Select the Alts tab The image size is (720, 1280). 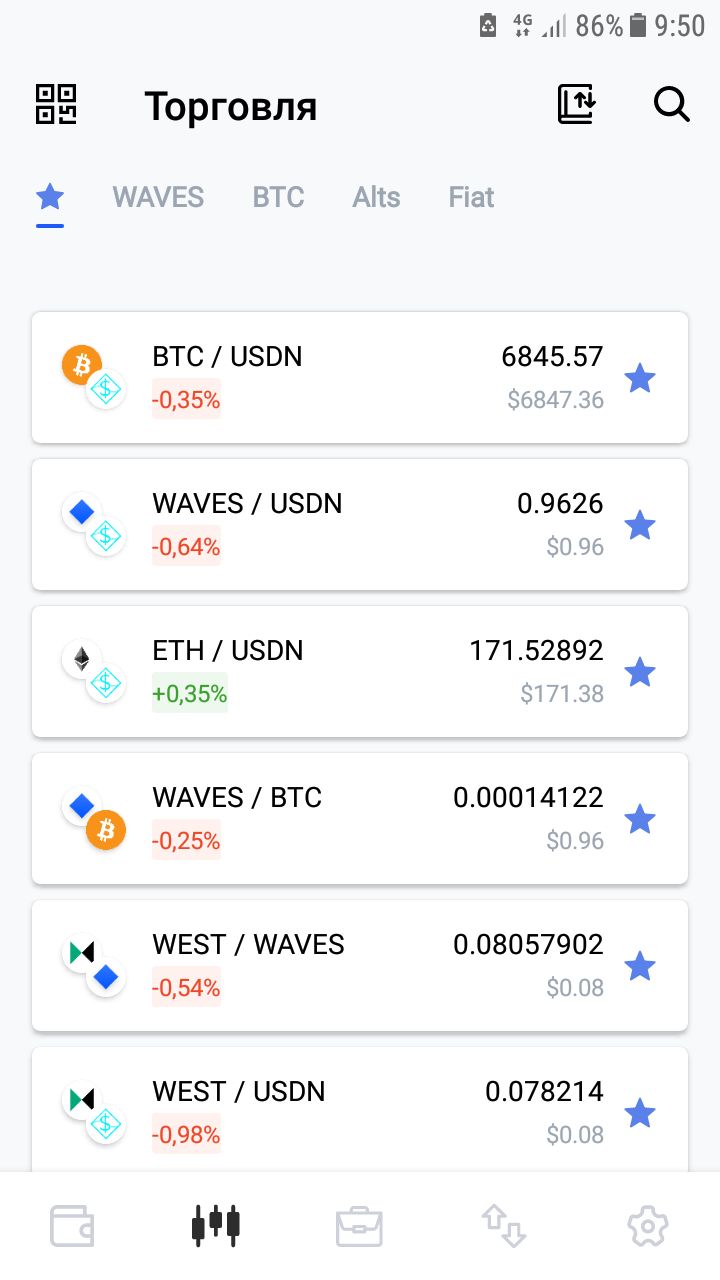pos(376,197)
